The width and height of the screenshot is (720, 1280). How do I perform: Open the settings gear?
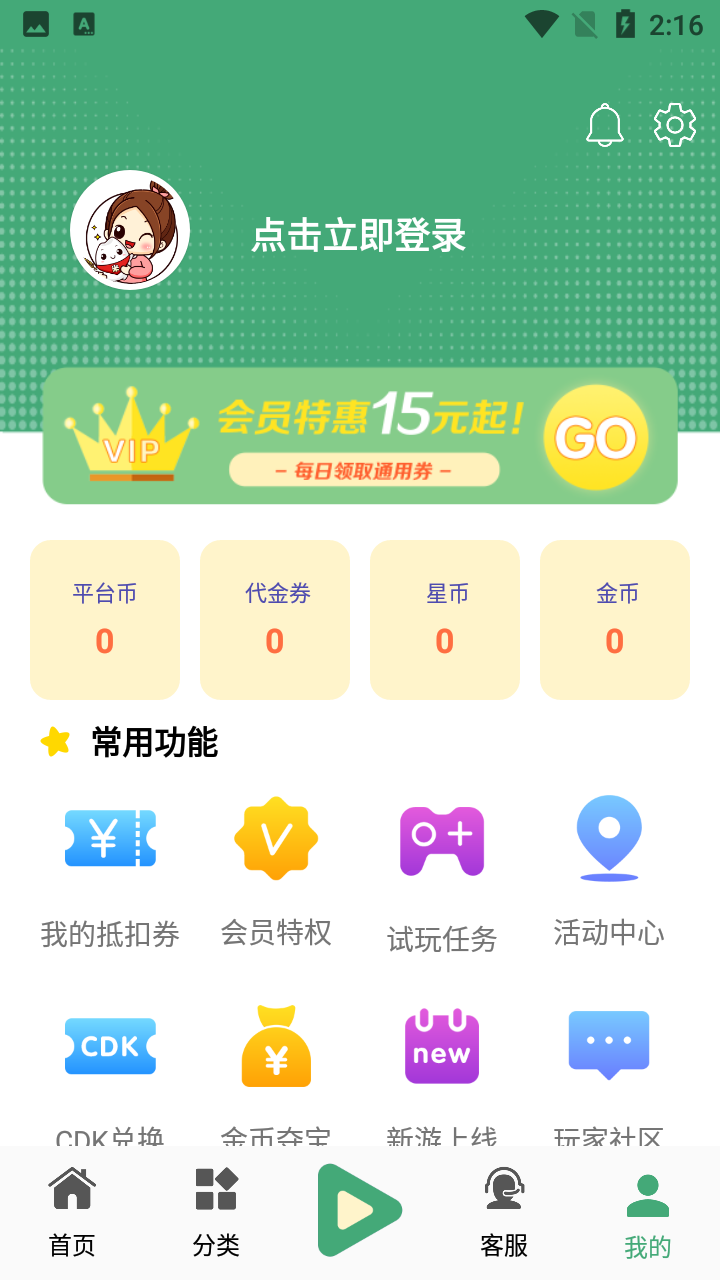coord(675,126)
